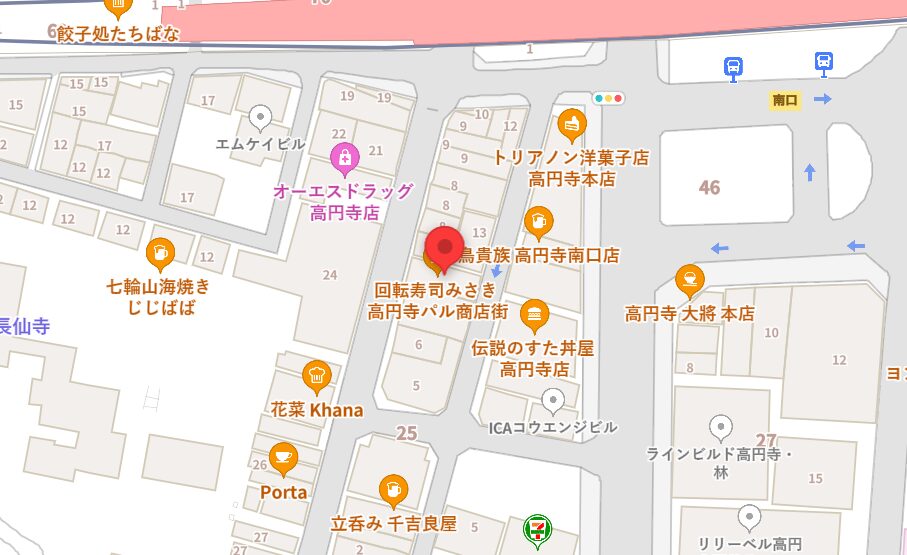
Task: Select エムケイビル building pin
Action: (261, 118)
